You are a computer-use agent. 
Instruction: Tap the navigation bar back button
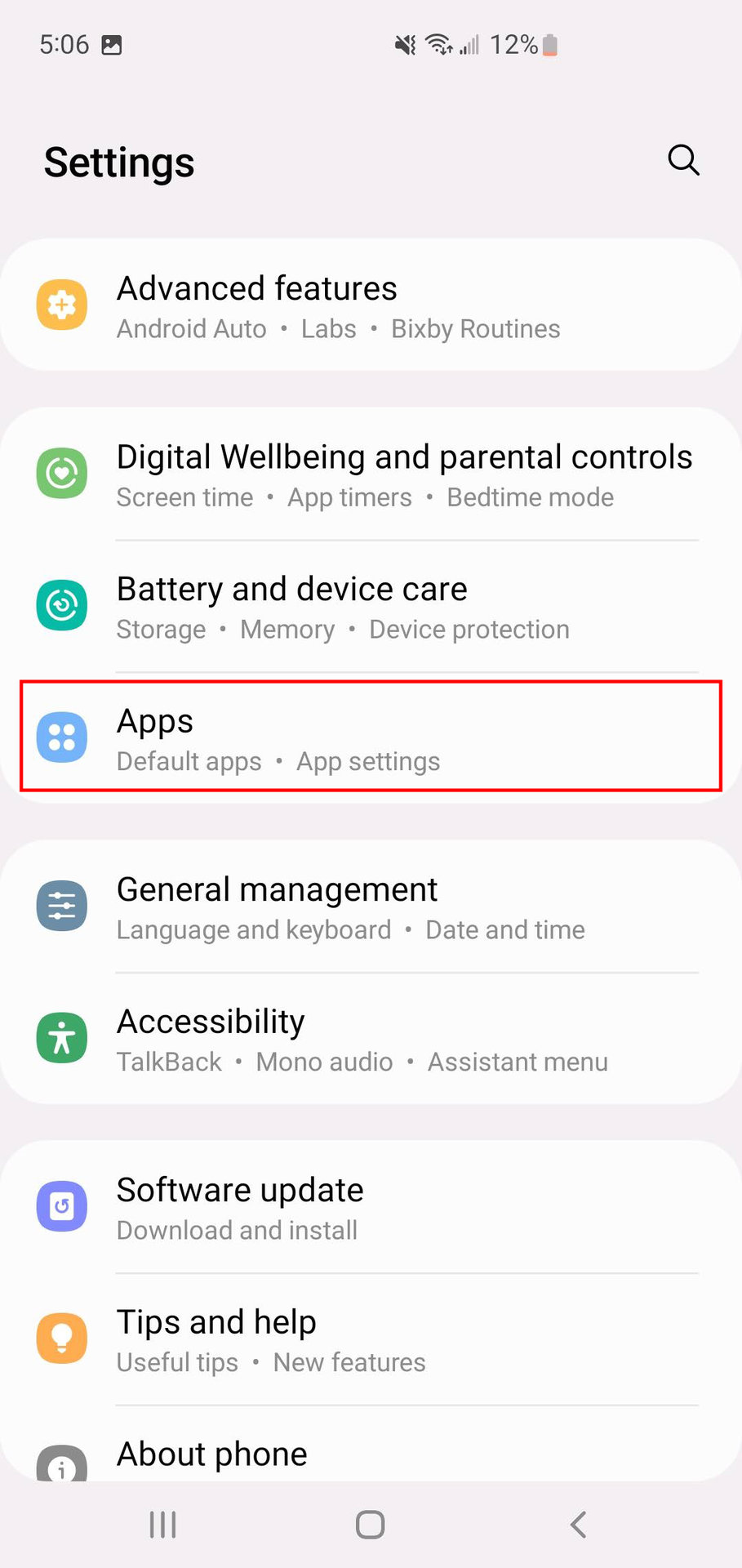pyautogui.click(x=578, y=1524)
